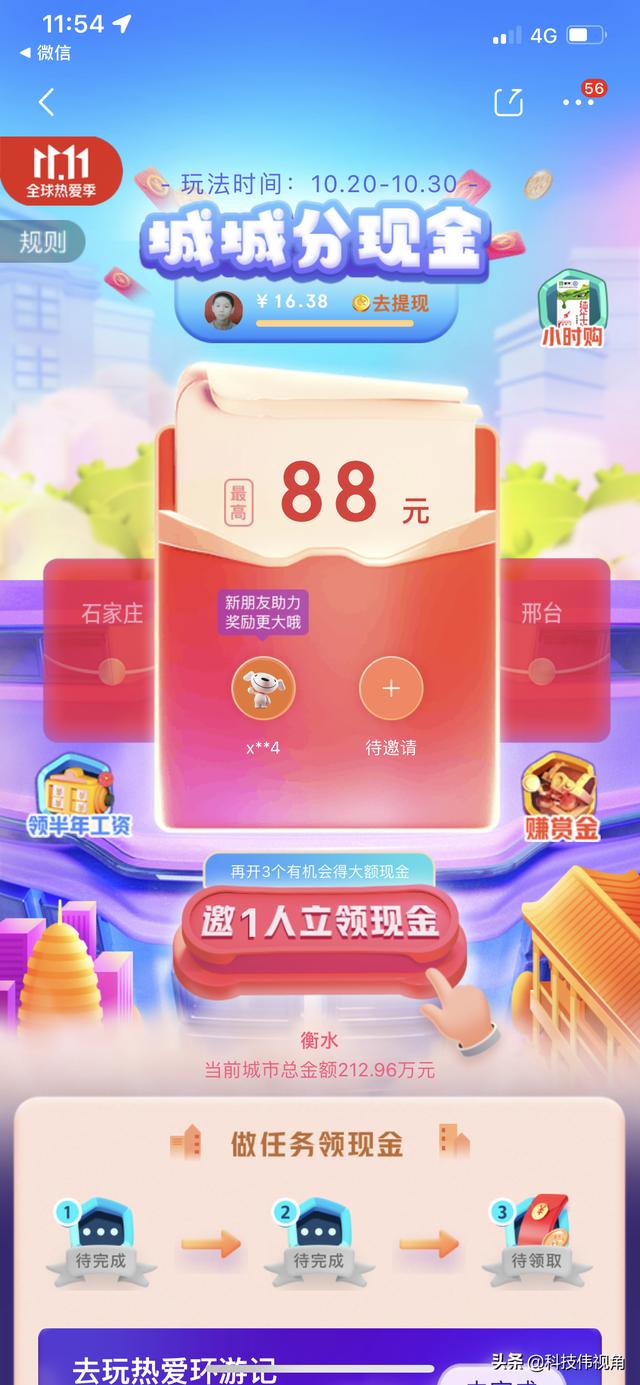Open 领半年工资 activity
Image resolution: width=640 pixels, height=1385 pixels.
79,795
